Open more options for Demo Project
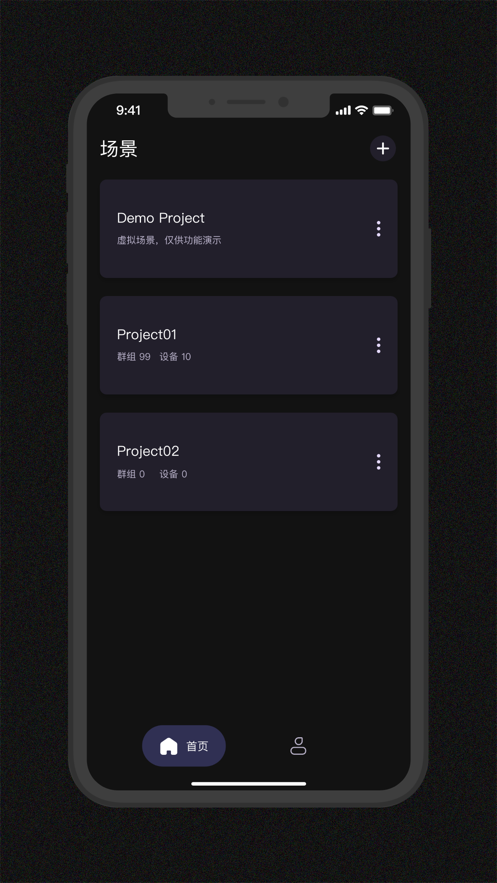 tap(378, 229)
